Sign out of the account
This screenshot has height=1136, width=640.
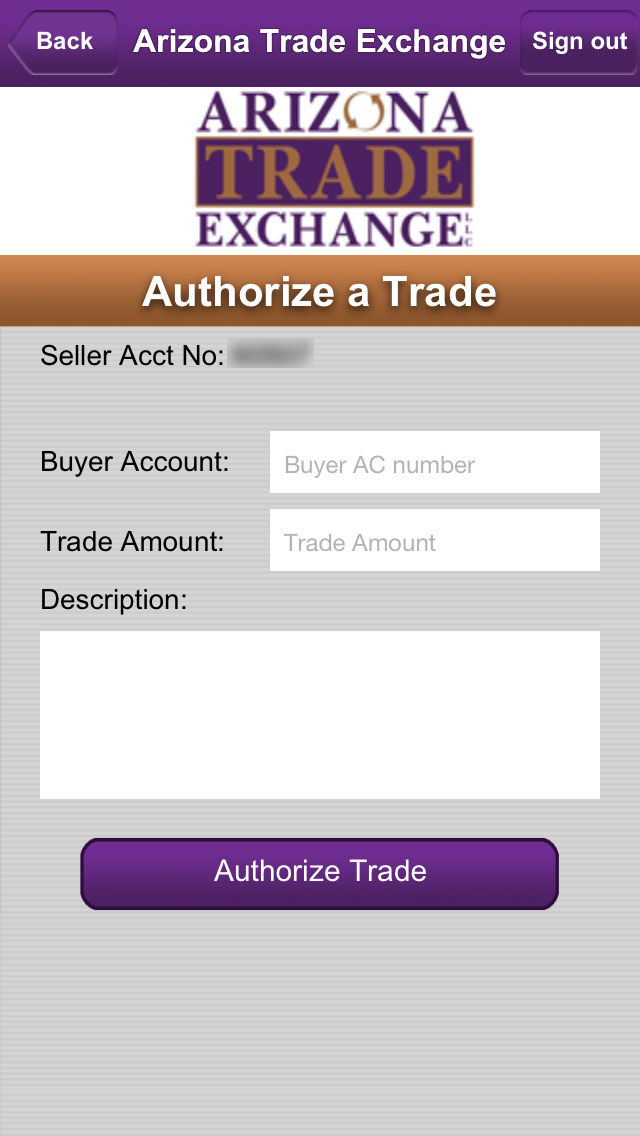coord(578,42)
